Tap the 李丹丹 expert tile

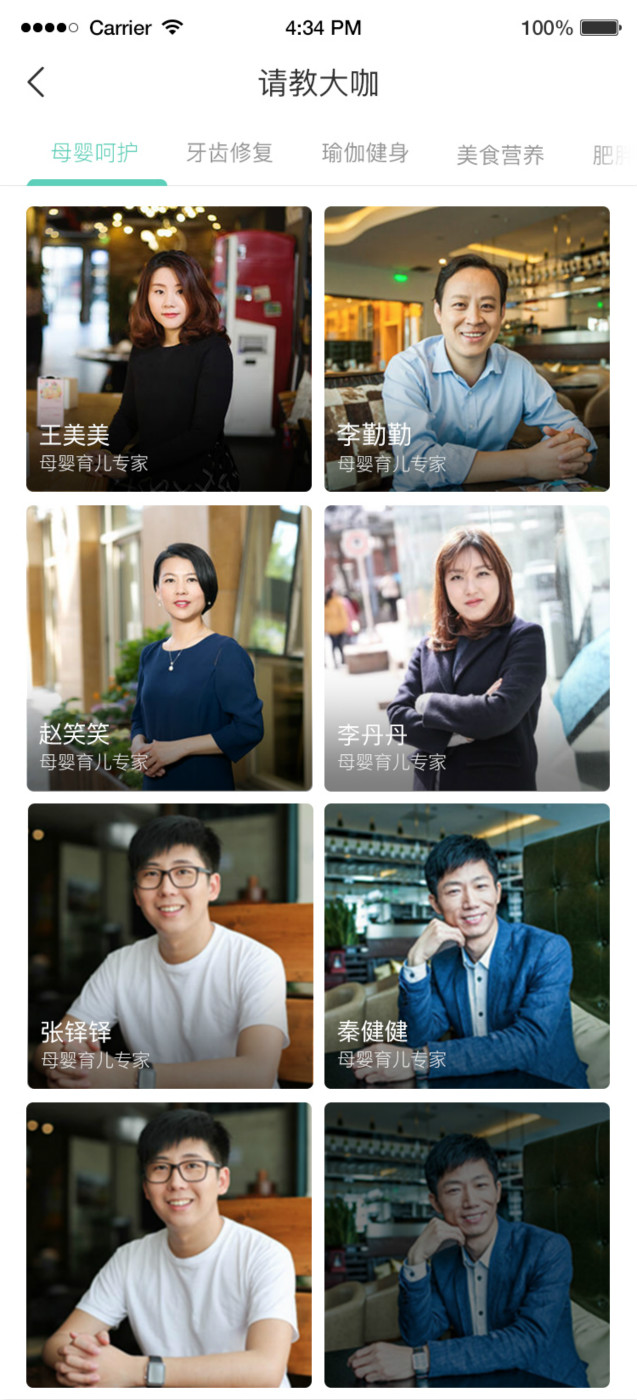coord(466,647)
